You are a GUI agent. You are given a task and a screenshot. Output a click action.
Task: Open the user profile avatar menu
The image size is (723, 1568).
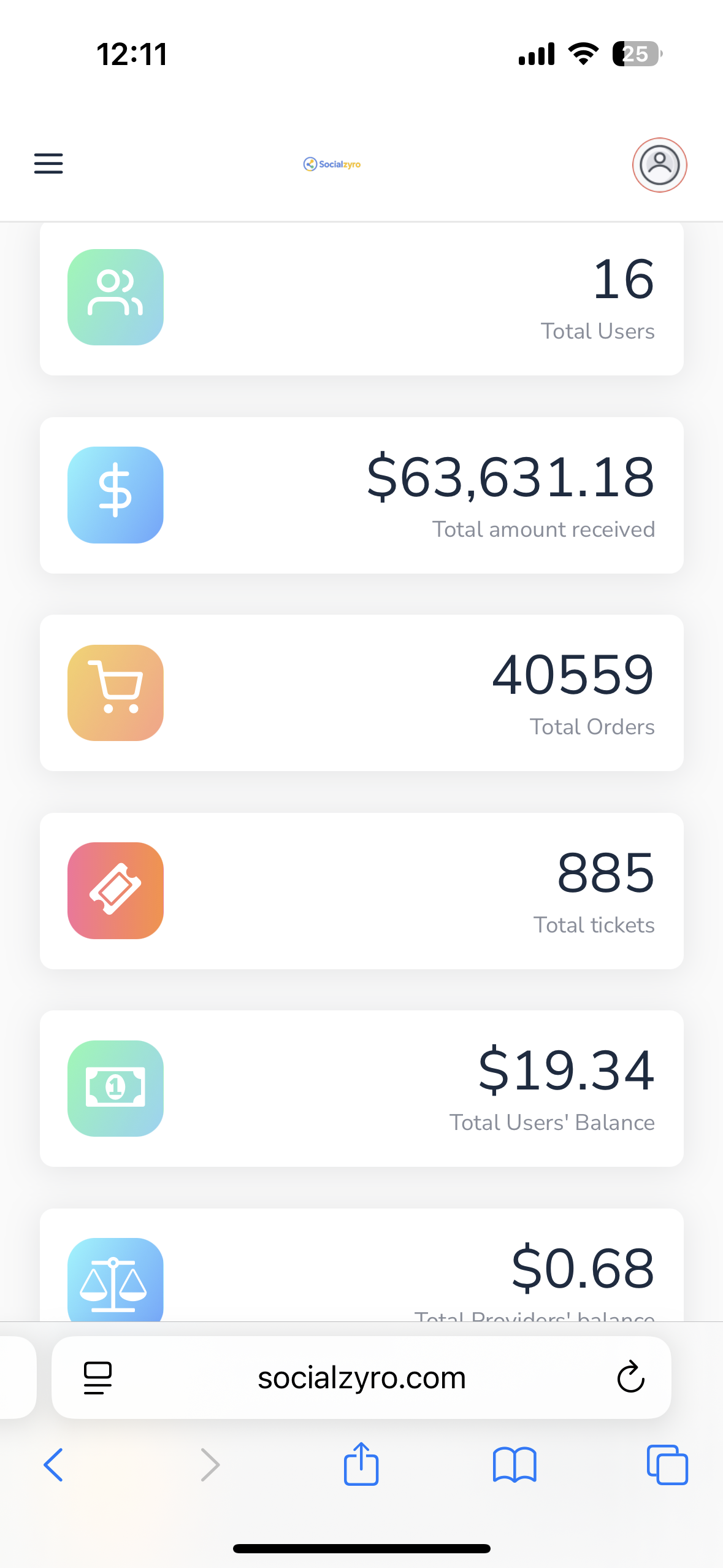[x=659, y=165]
